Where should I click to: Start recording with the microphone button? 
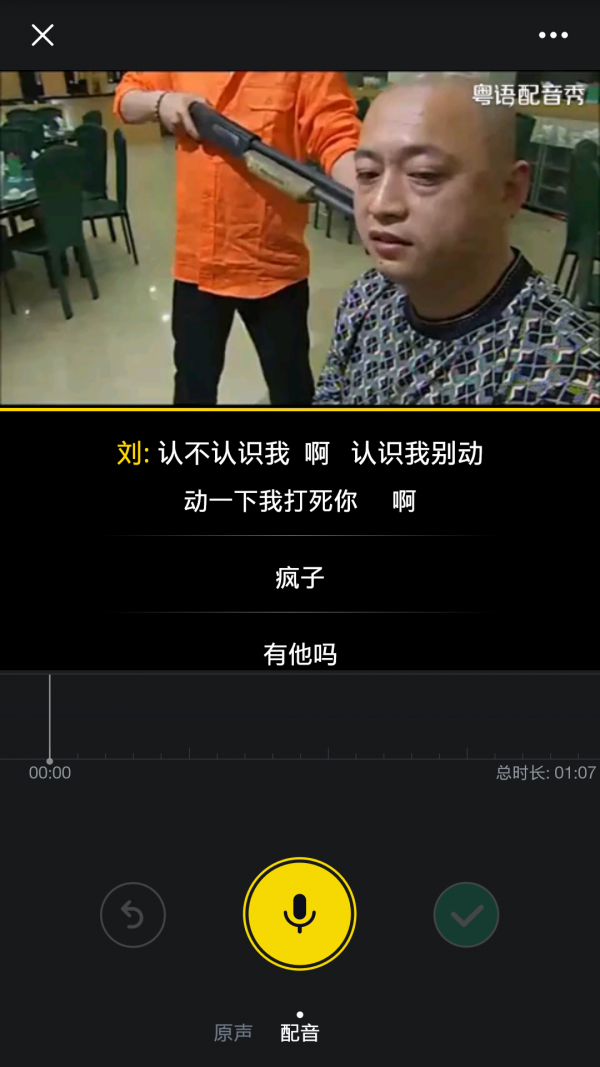(x=299, y=914)
